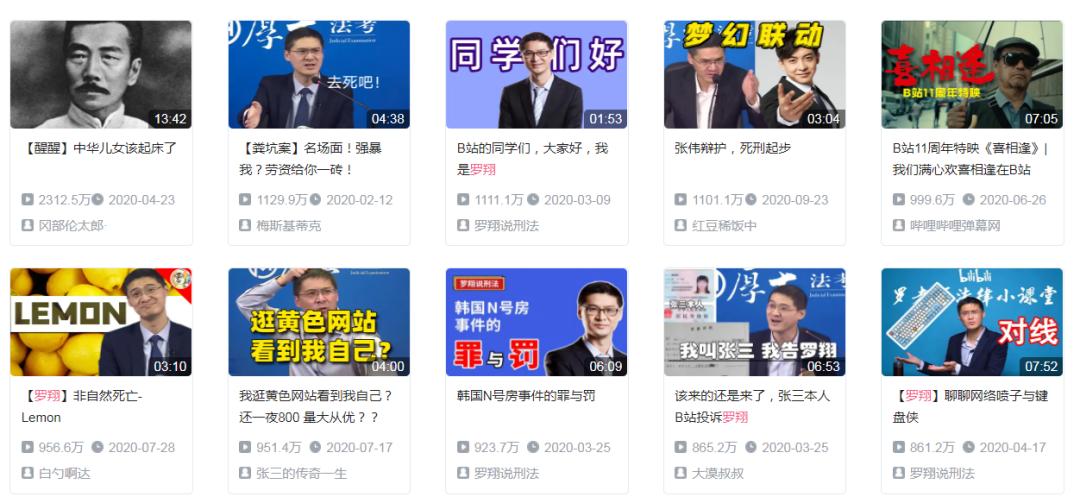This screenshot has height=503, width=1080.
Task: Visit uploader 冈部伦太郎's profile
Action: pos(71,226)
